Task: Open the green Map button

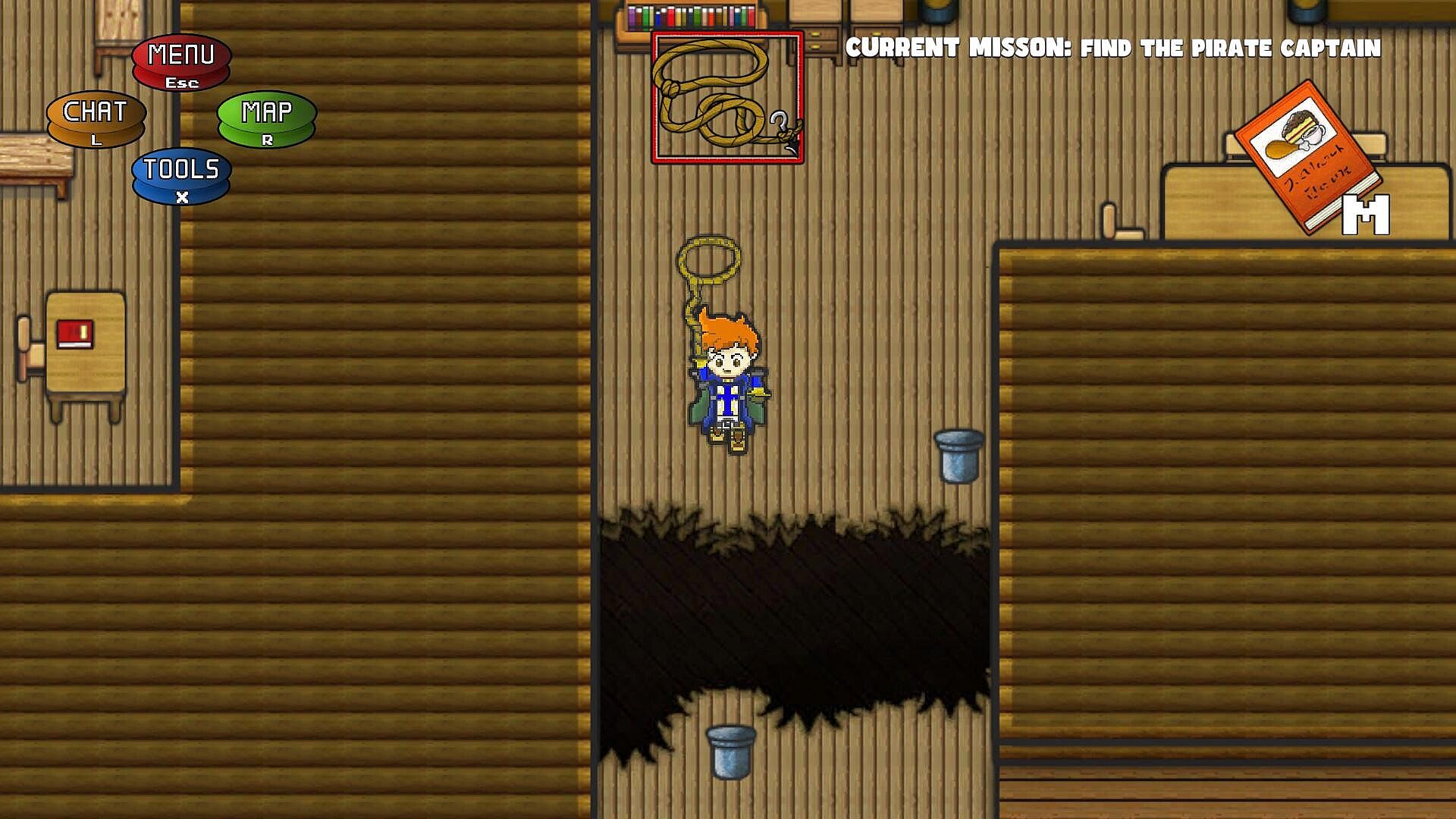Action: tap(267, 119)
